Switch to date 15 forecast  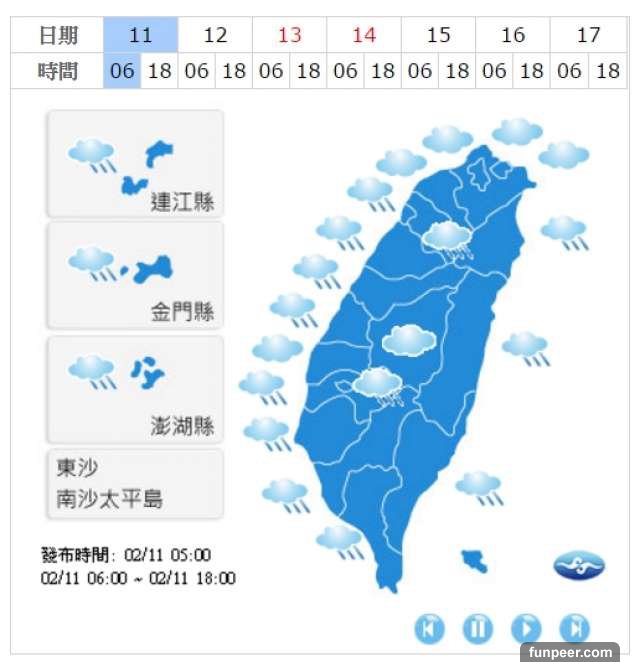[439, 36]
